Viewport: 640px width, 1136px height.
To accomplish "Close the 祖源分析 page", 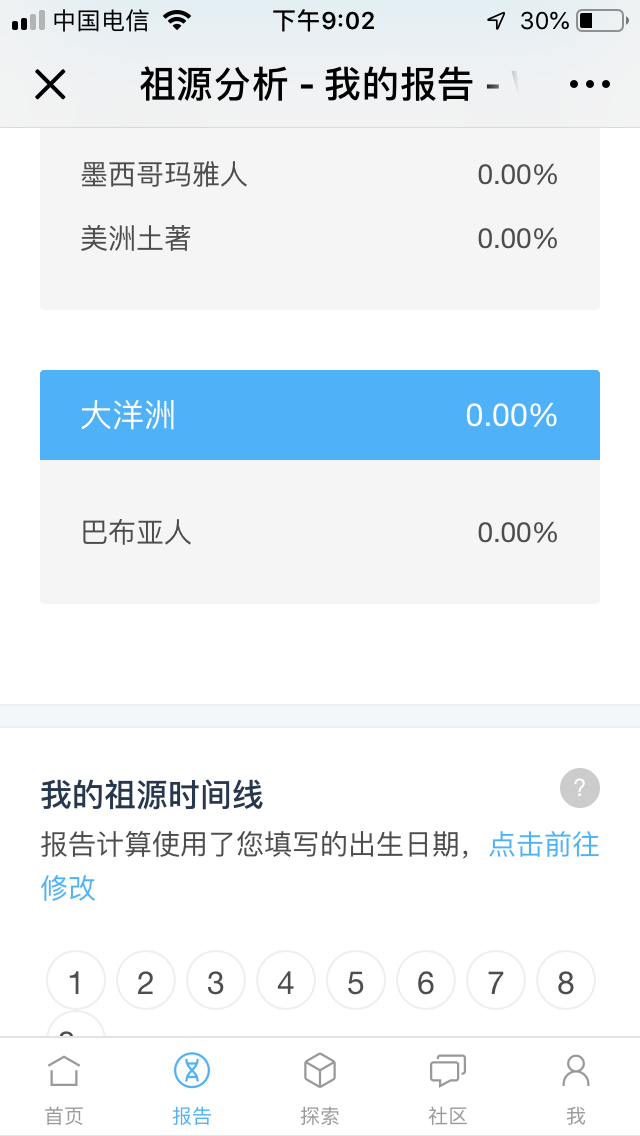I will [50, 85].
